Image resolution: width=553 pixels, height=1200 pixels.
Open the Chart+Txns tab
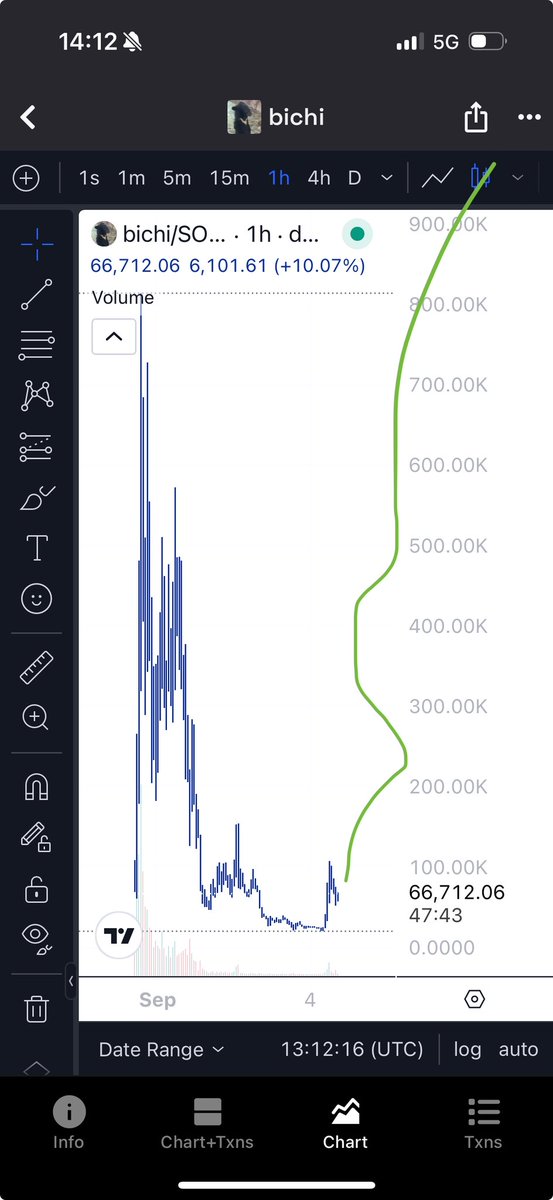point(207,1123)
